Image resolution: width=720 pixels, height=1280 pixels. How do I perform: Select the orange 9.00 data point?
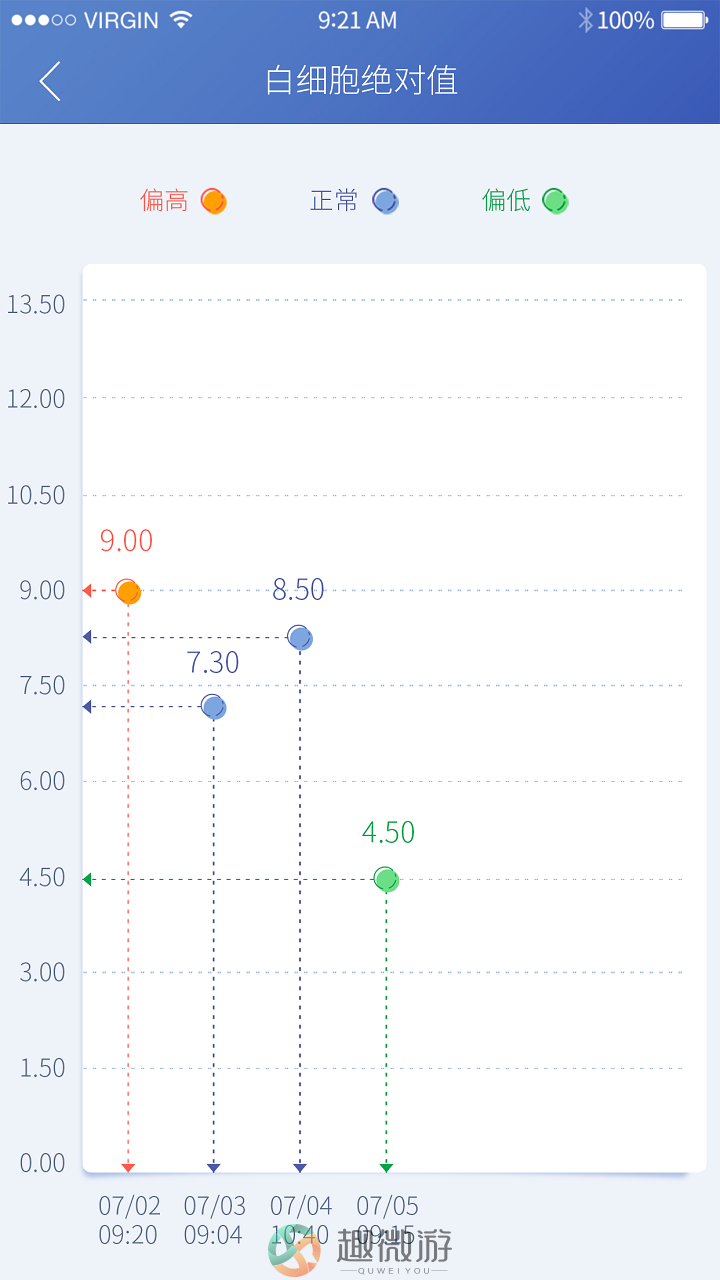[128, 592]
